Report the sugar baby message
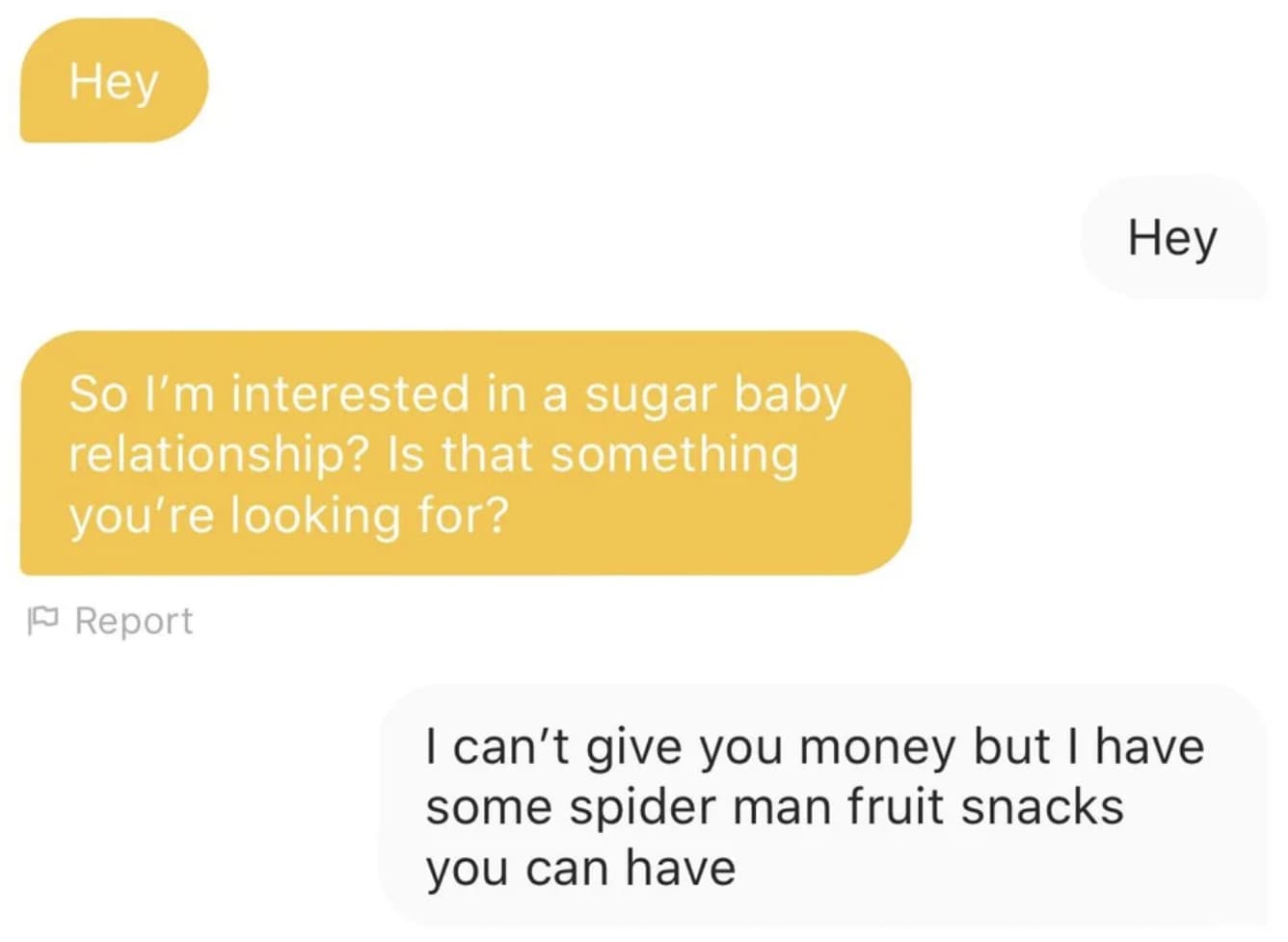This screenshot has width=1288, height=942. pyautogui.click(x=111, y=621)
